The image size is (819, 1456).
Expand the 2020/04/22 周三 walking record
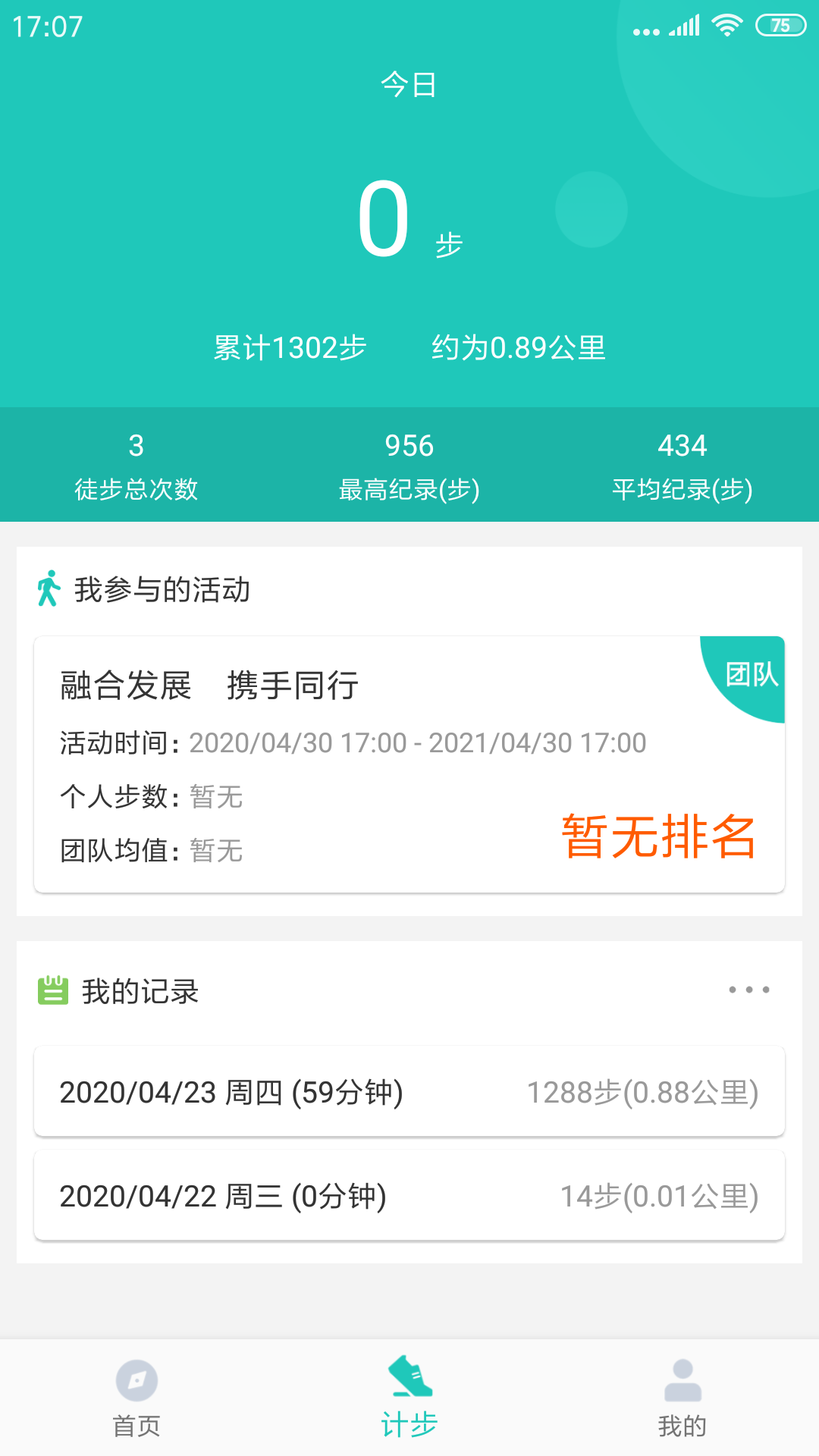409,1196
